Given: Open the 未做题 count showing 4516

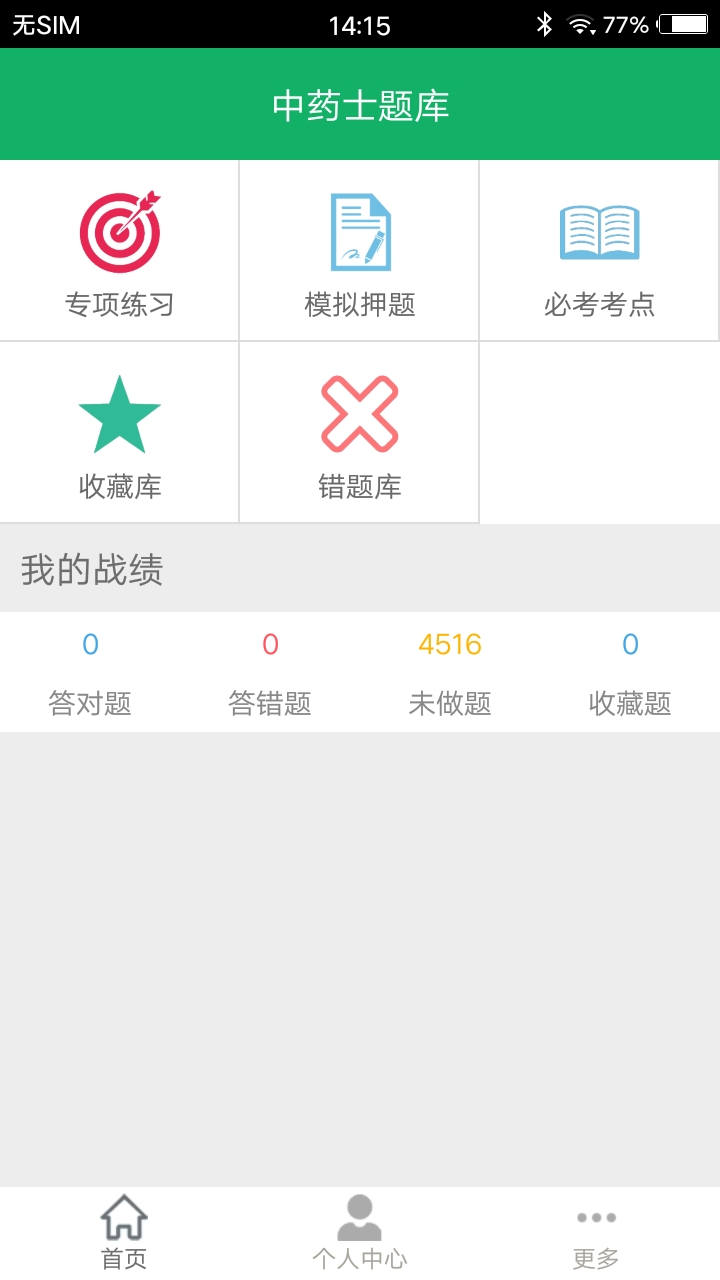Looking at the screenshot, I should click(x=450, y=645).
